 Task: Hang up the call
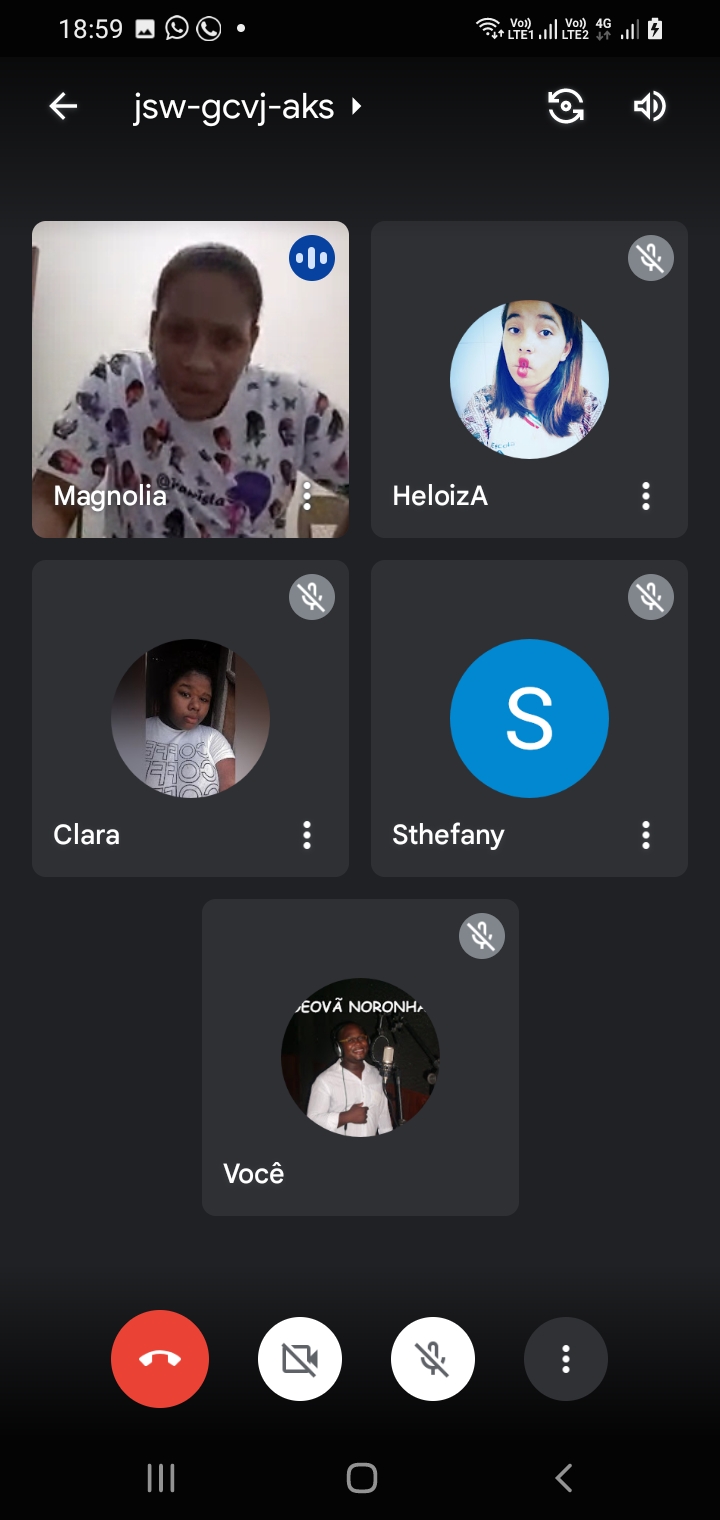tap(160, 1359)
